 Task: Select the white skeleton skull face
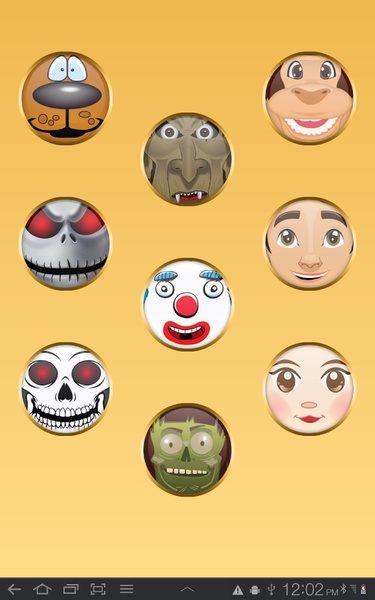click(65, 389)
